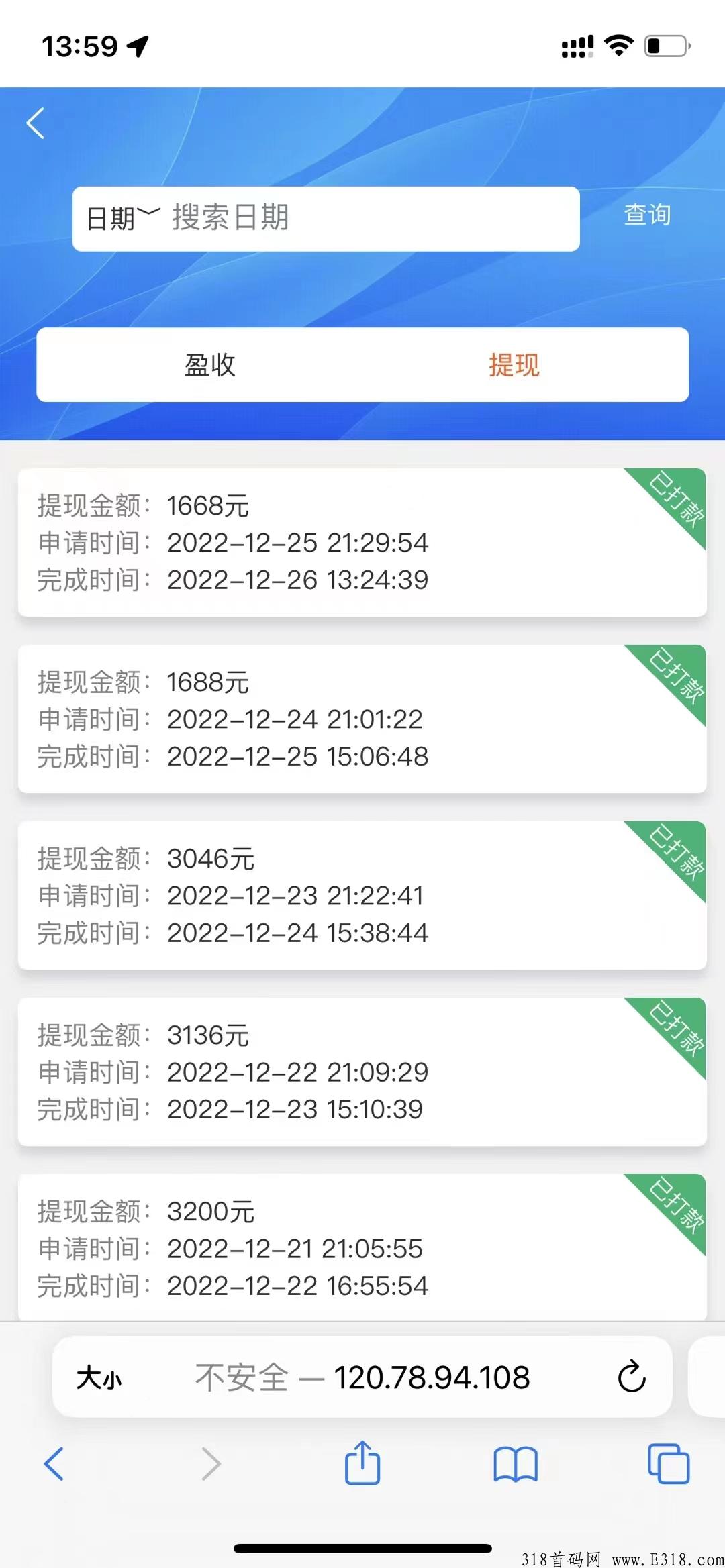This screenshot has width=725, height=1568.
Task: Open Safari bookmarks
Action: click(516, 1463)
